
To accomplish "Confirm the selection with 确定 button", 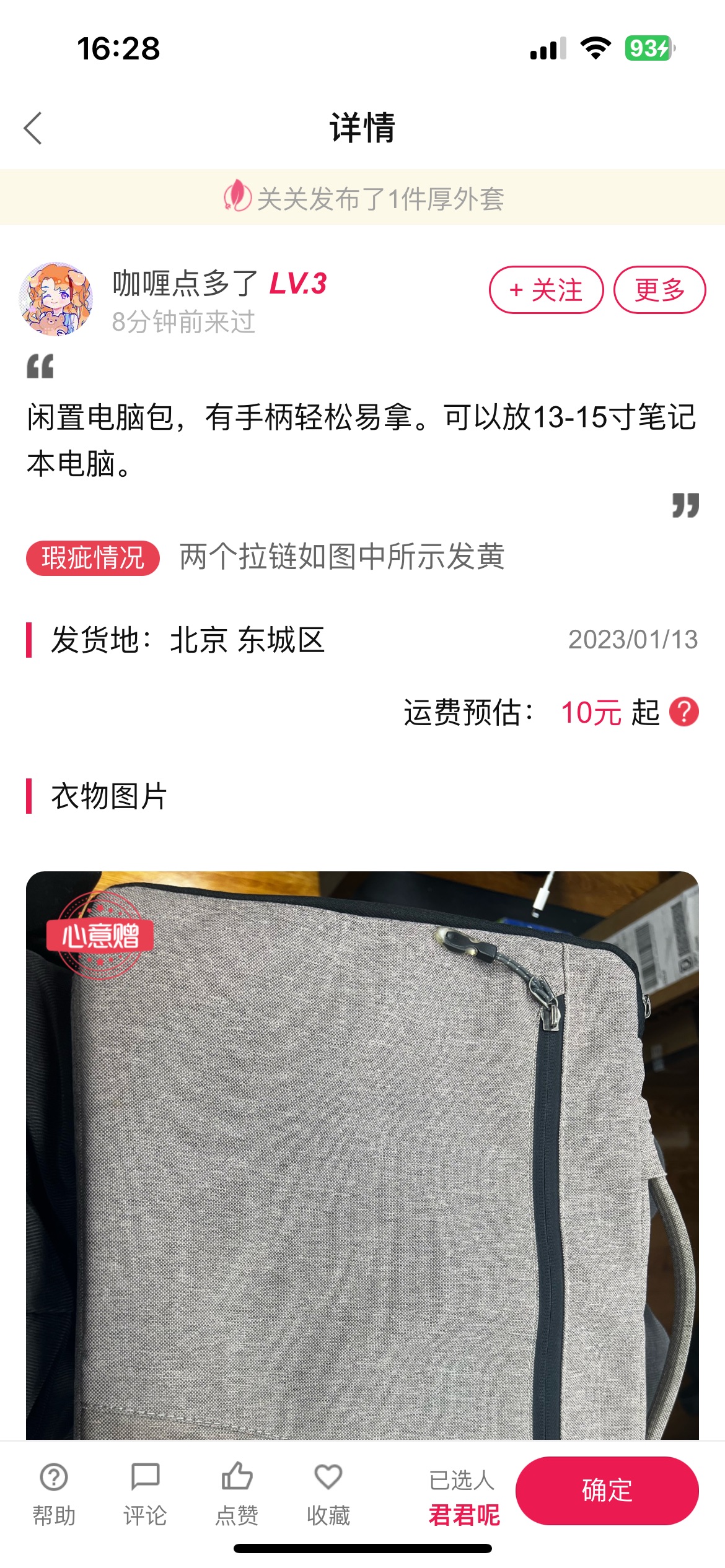I will tap(607, 1491).
